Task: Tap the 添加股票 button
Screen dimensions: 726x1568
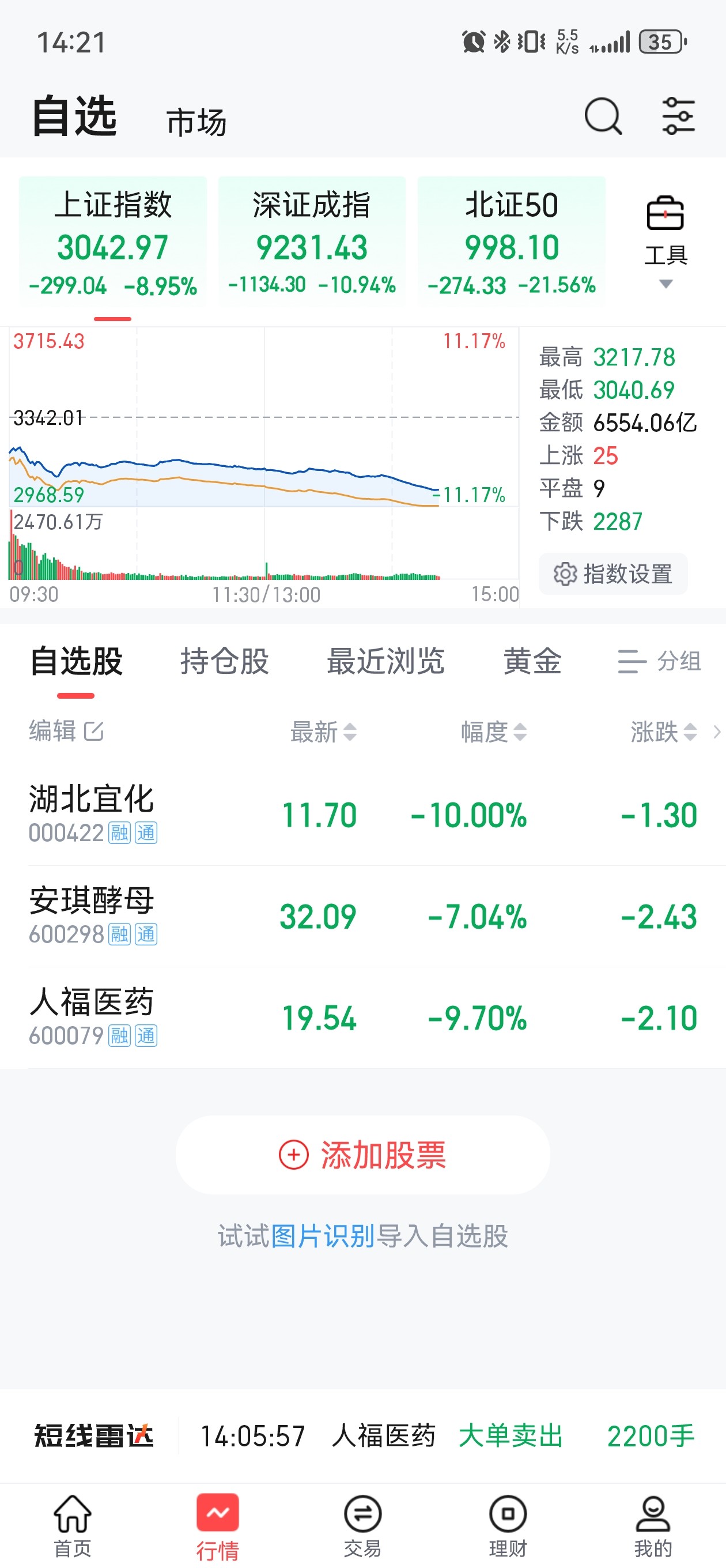Action: pos(362,1155)
